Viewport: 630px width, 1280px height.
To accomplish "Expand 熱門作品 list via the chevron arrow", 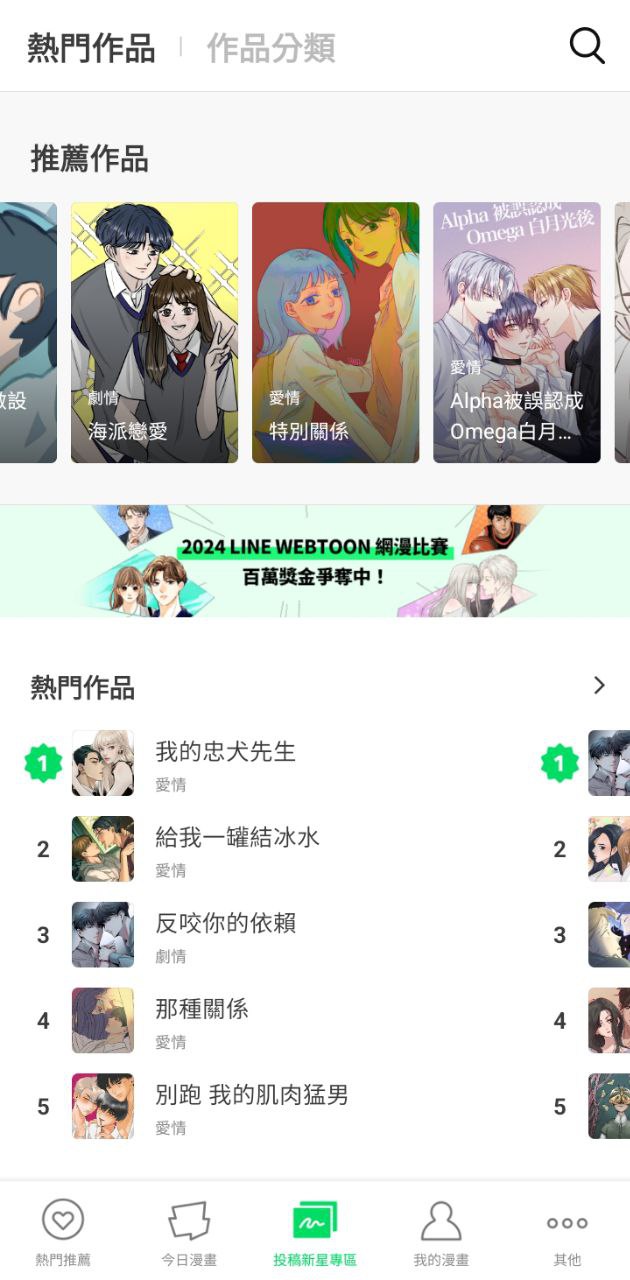I will coord(599,686).
